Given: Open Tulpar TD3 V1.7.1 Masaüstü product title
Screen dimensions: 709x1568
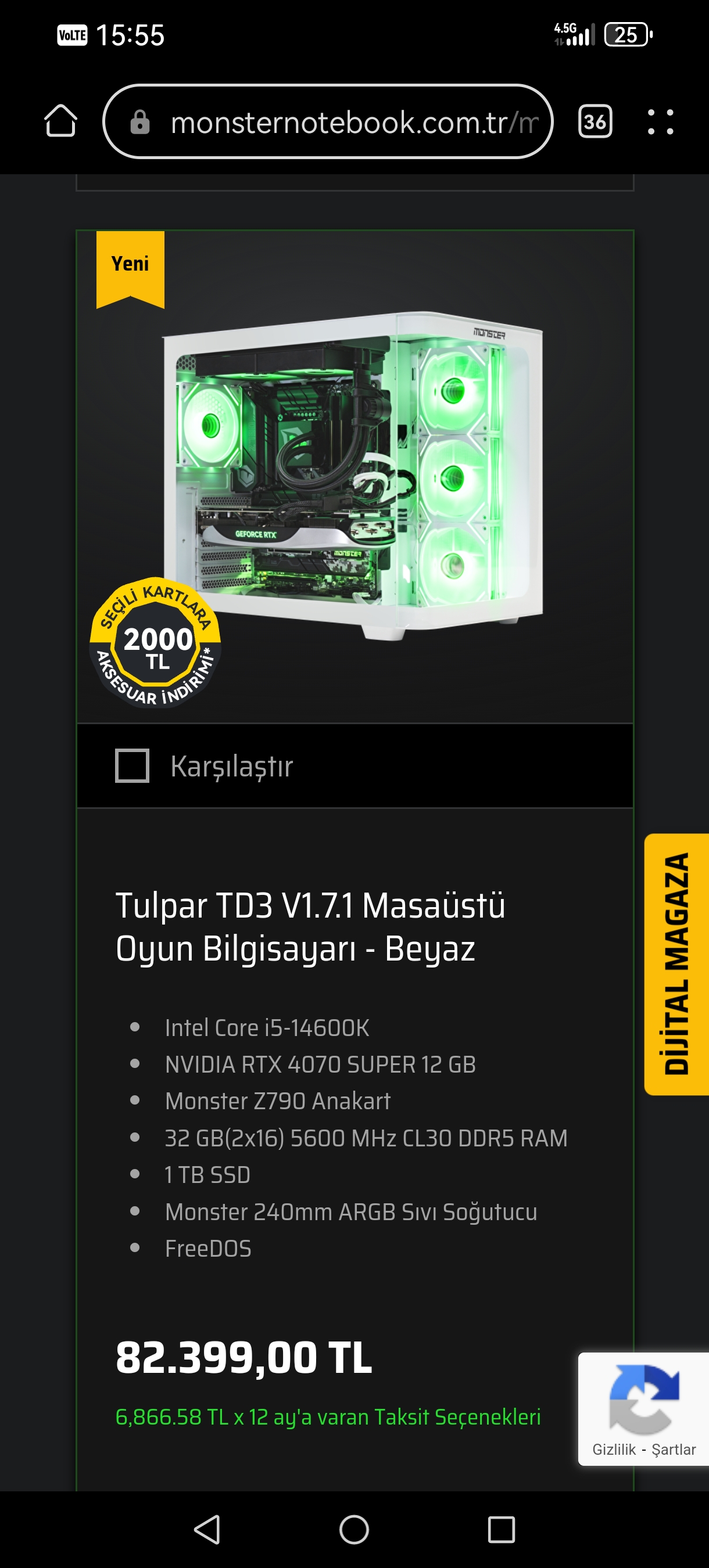Looking at the screenshot, I should [x=310, y=926].
